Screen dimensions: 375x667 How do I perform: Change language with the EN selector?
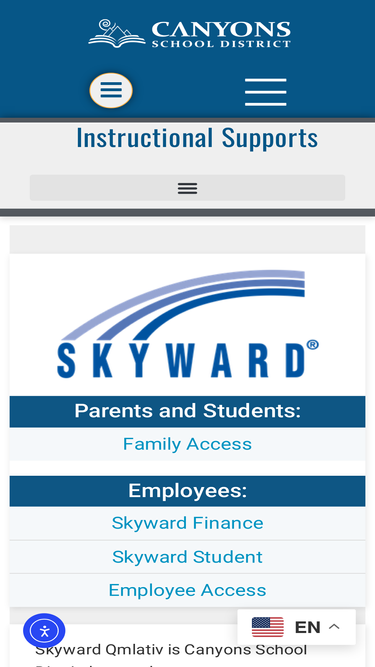click(296, 627)
